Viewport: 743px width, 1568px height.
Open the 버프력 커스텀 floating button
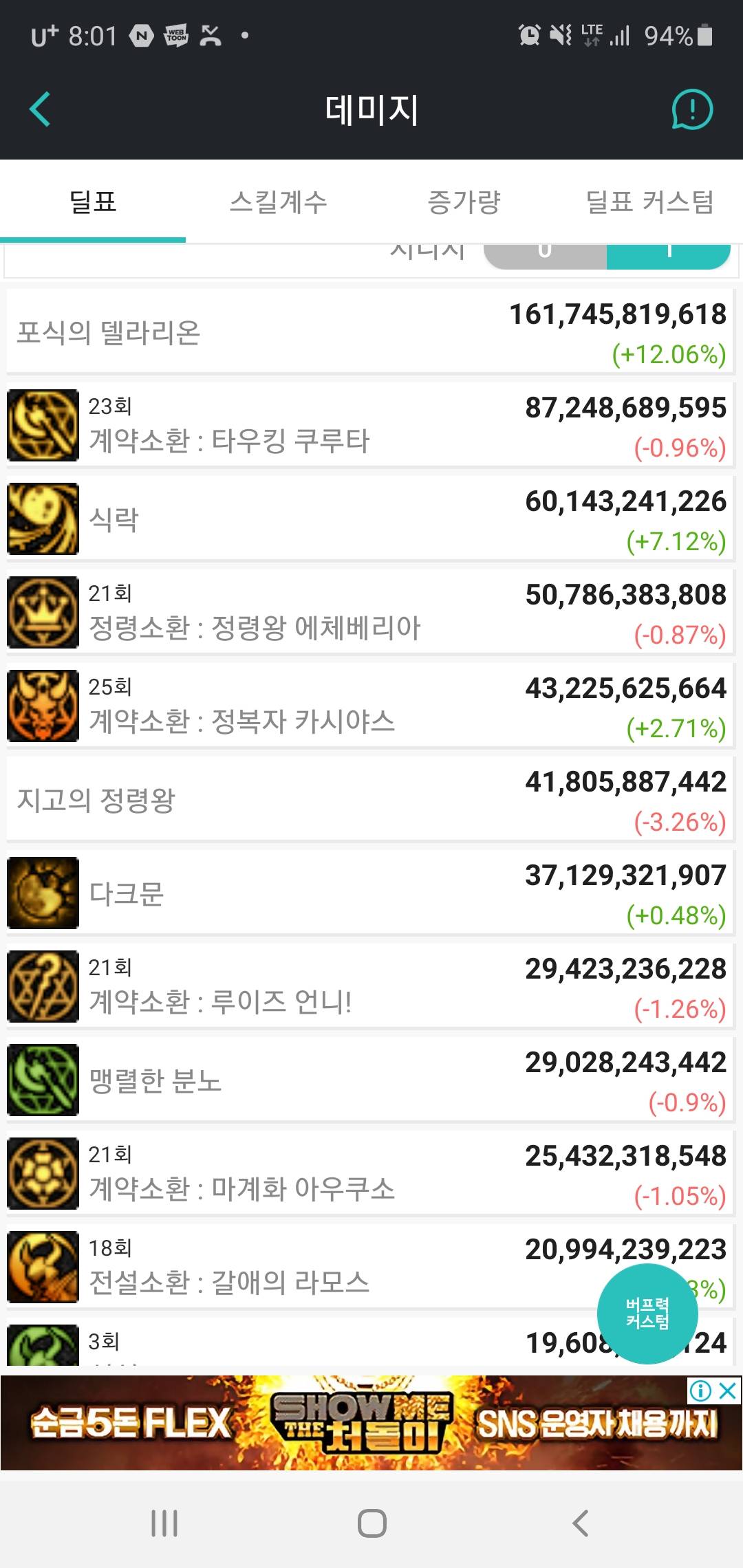(647, 1313)
